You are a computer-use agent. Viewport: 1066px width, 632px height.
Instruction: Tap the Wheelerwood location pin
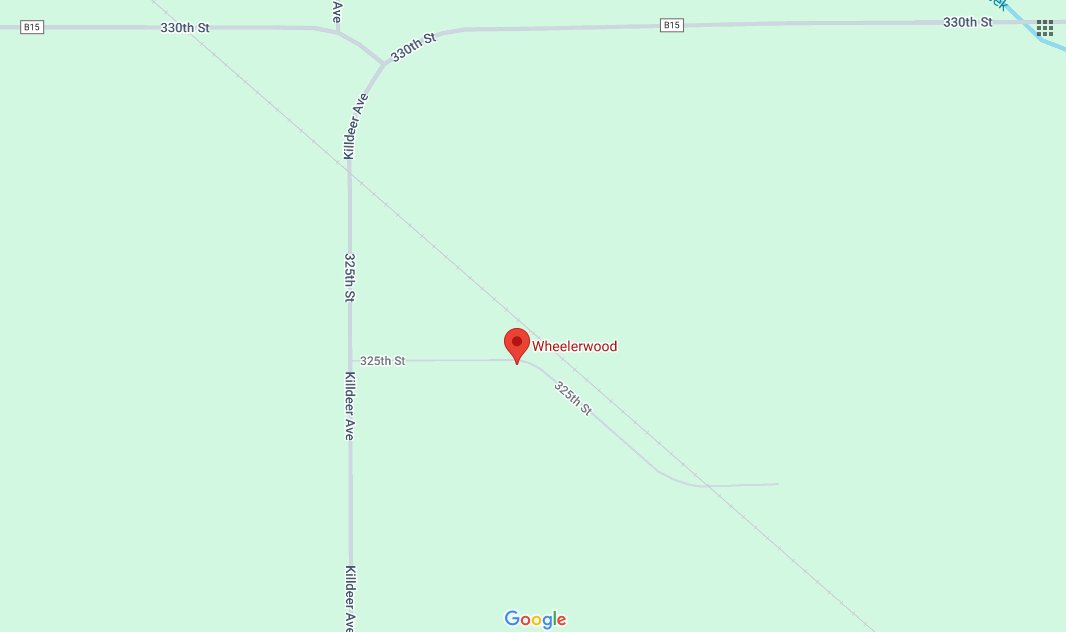[516, 344]
